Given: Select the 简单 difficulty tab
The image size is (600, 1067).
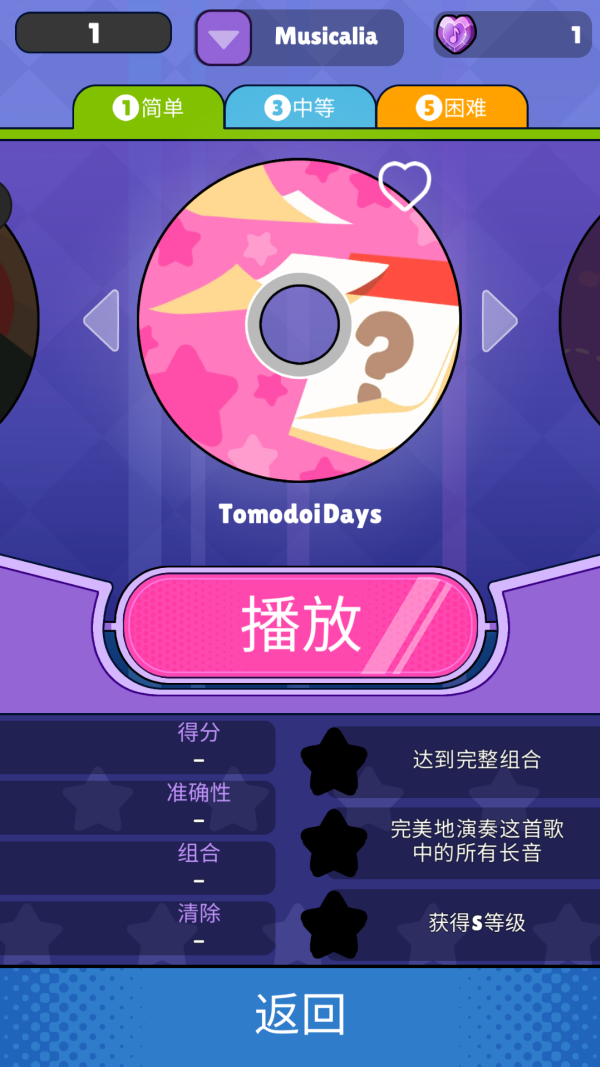Looking at the screenshot, I should point(148,108).
